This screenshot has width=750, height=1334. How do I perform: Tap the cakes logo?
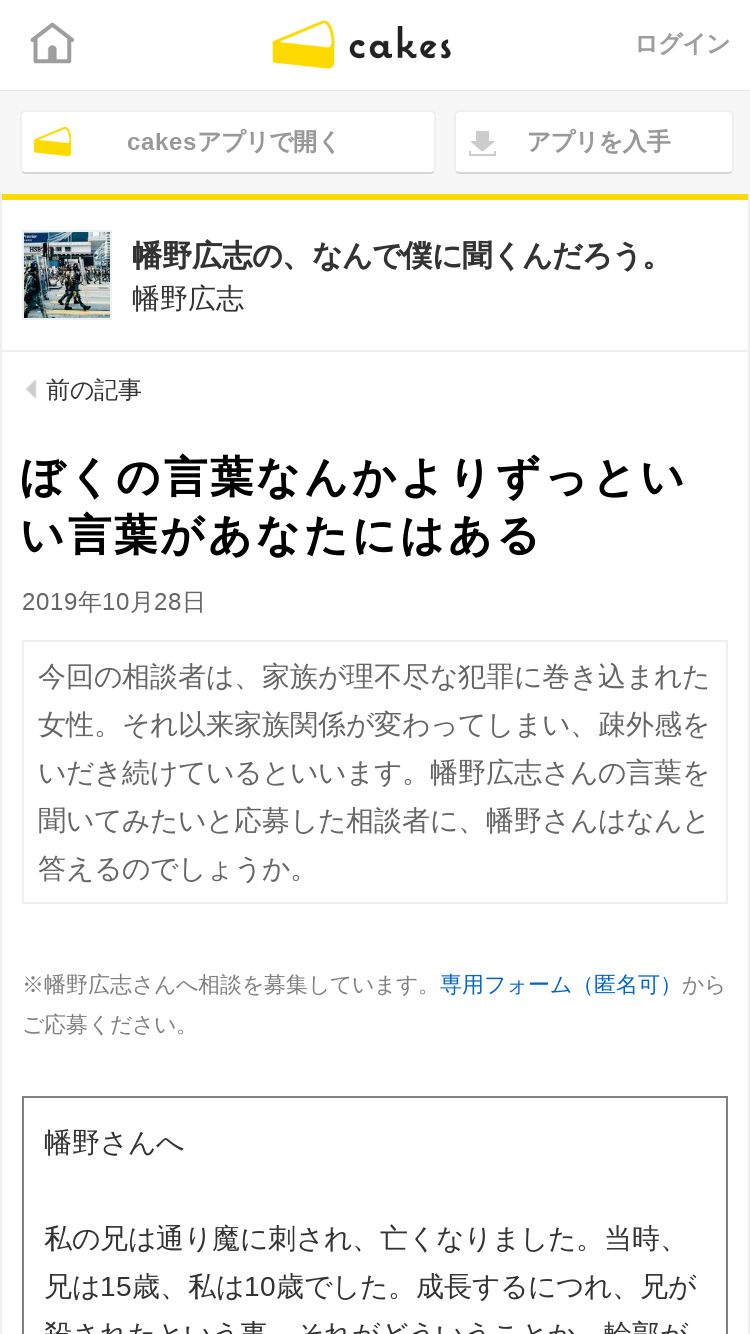(x=362, y=45)
